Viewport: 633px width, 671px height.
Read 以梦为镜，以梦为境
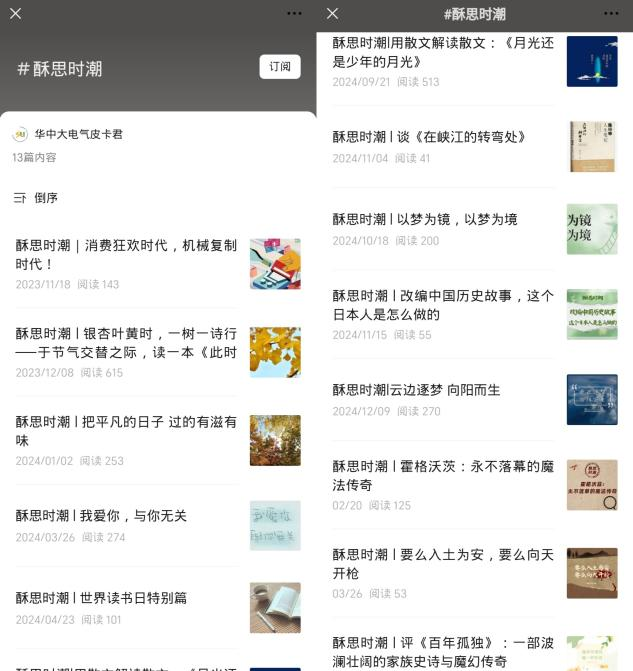click(x=426, y=219)
